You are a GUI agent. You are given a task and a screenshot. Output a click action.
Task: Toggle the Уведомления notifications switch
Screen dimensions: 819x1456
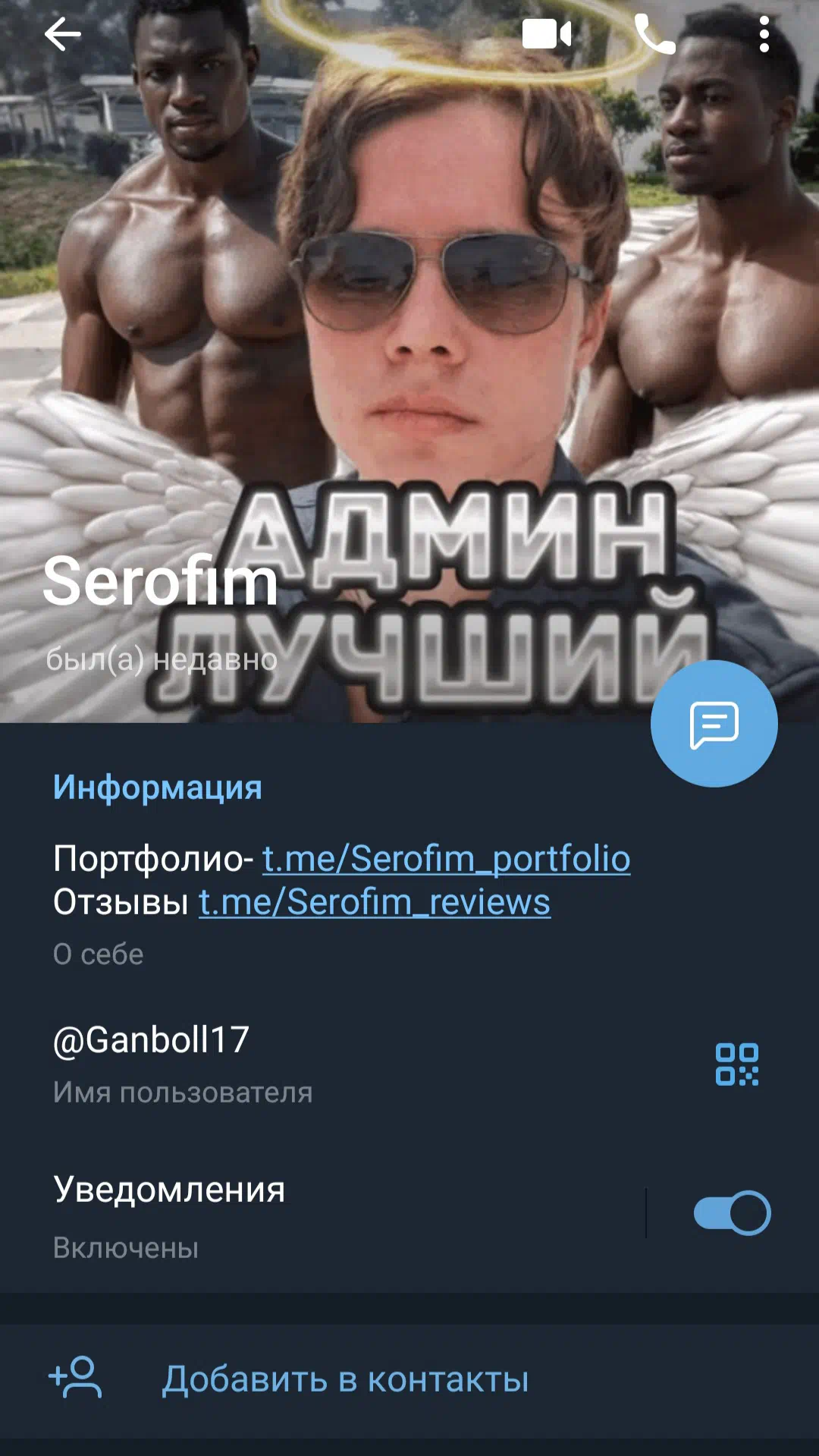click(x=732, y=1212)
